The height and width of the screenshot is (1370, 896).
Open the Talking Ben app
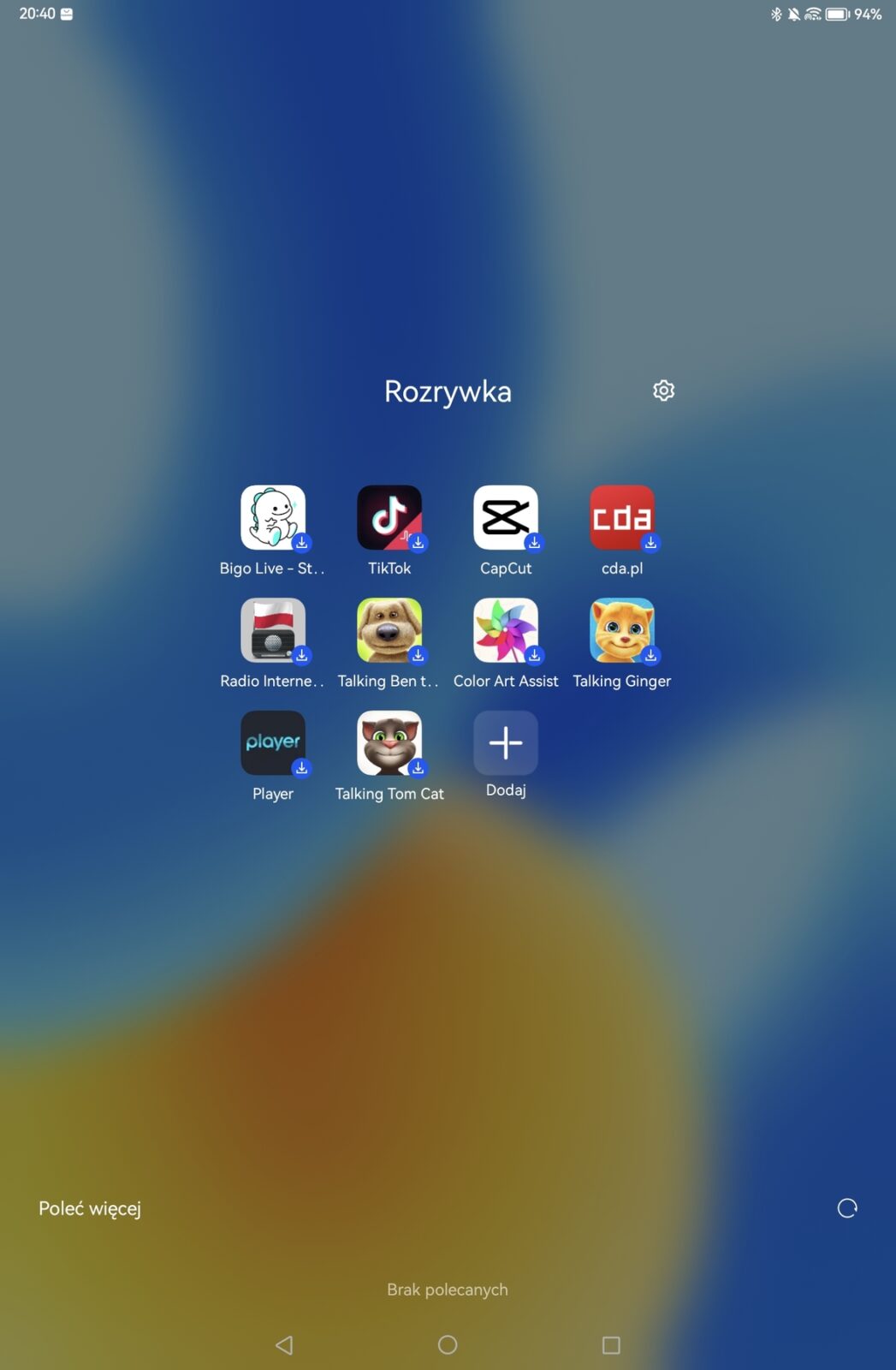tap(389, 630)
